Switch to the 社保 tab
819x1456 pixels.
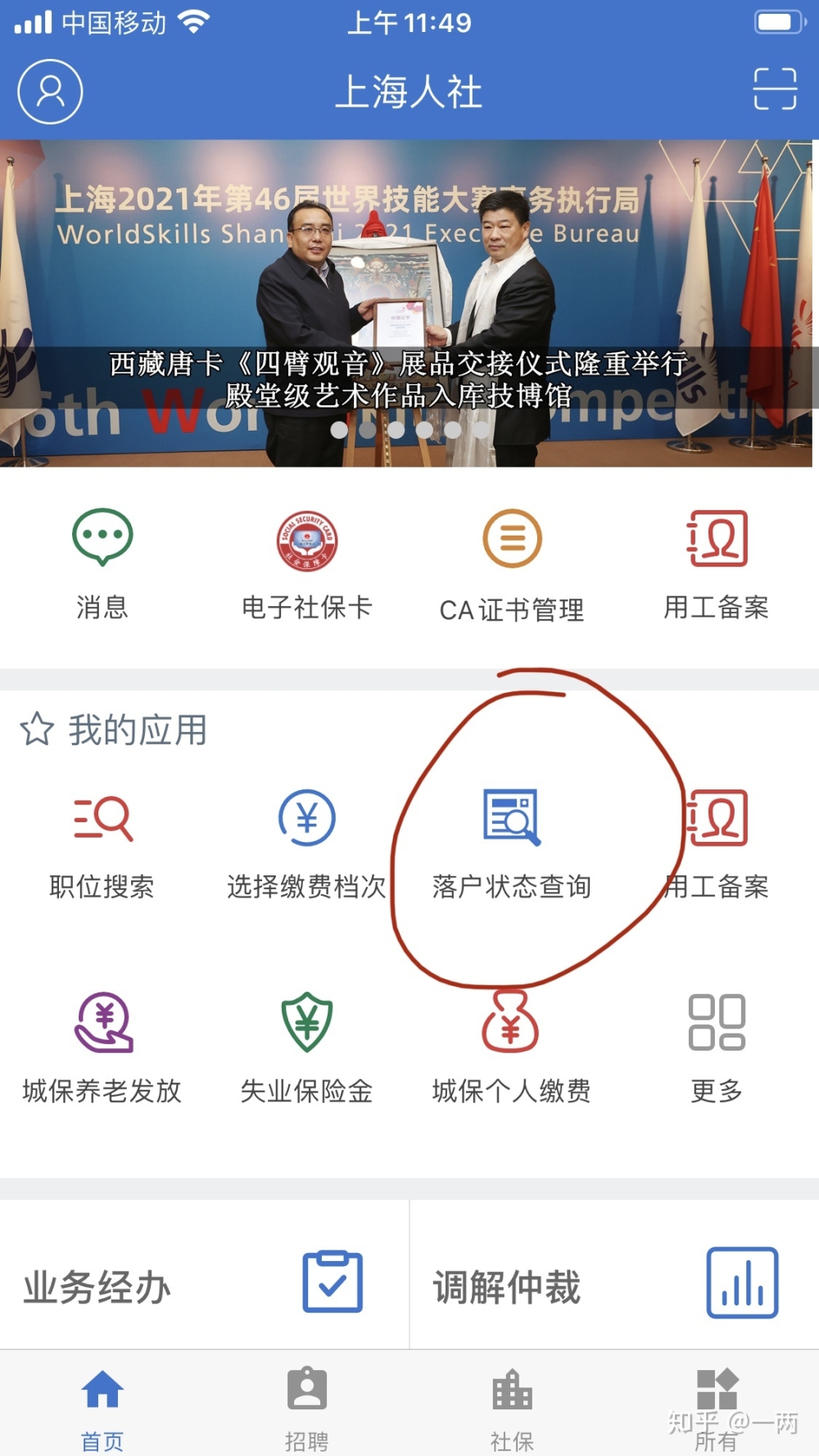pos(512,1409)
